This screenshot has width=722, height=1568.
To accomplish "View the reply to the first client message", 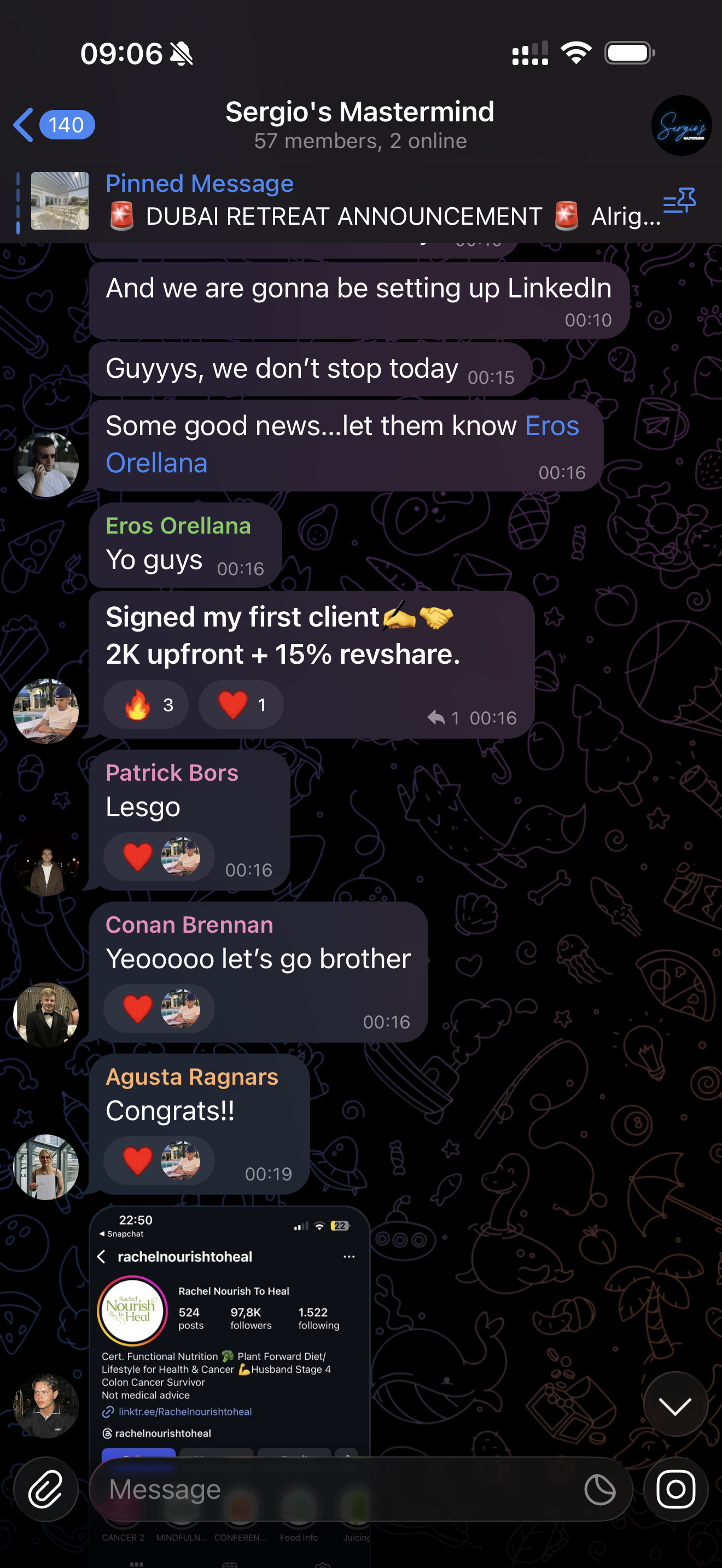I will tap(444, 718).
